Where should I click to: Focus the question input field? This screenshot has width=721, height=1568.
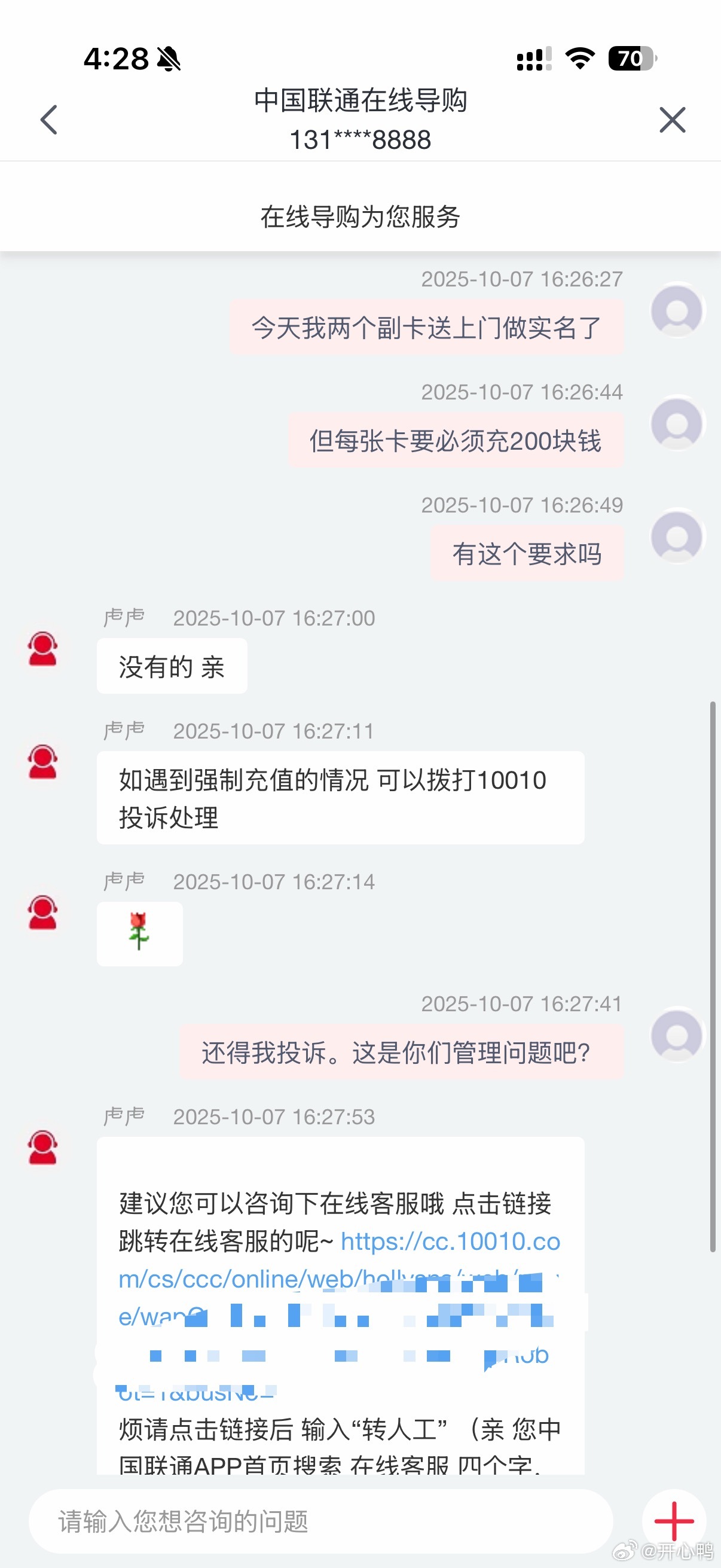pos(320,1521)
